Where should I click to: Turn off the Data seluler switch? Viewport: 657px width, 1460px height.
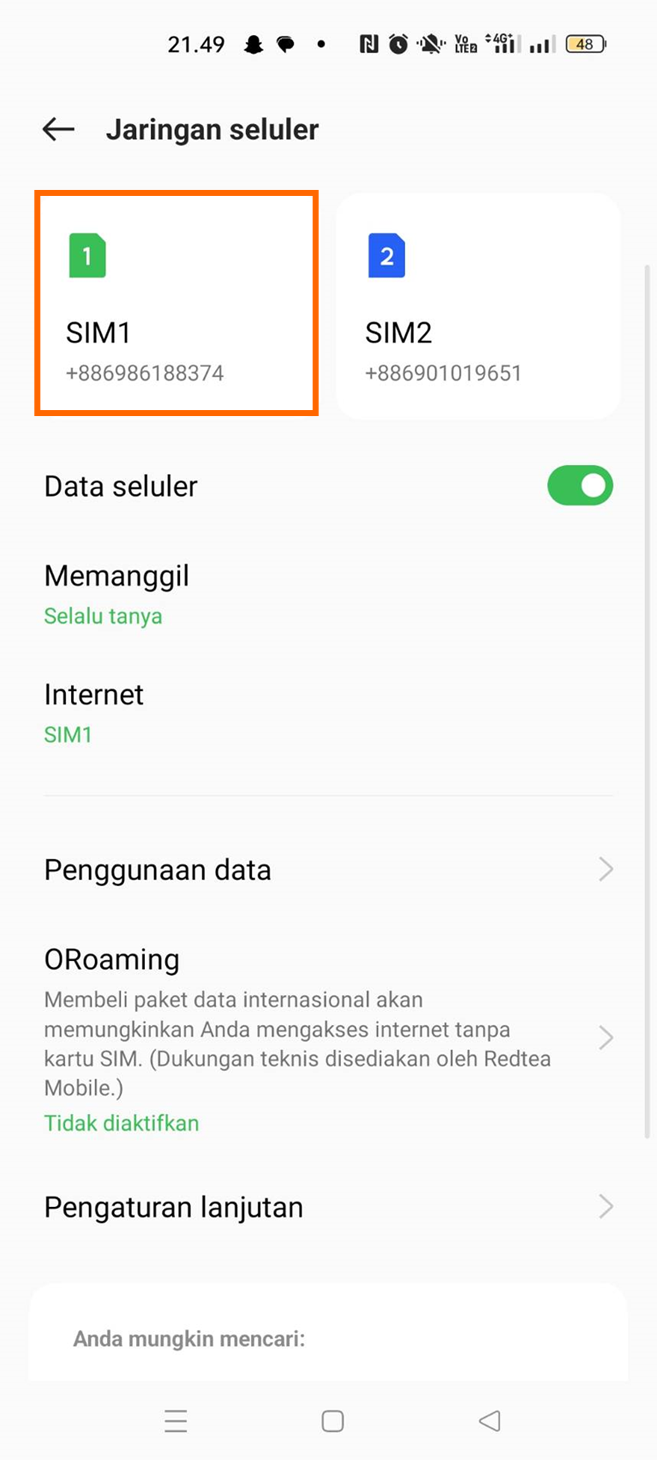click(579, 486)
